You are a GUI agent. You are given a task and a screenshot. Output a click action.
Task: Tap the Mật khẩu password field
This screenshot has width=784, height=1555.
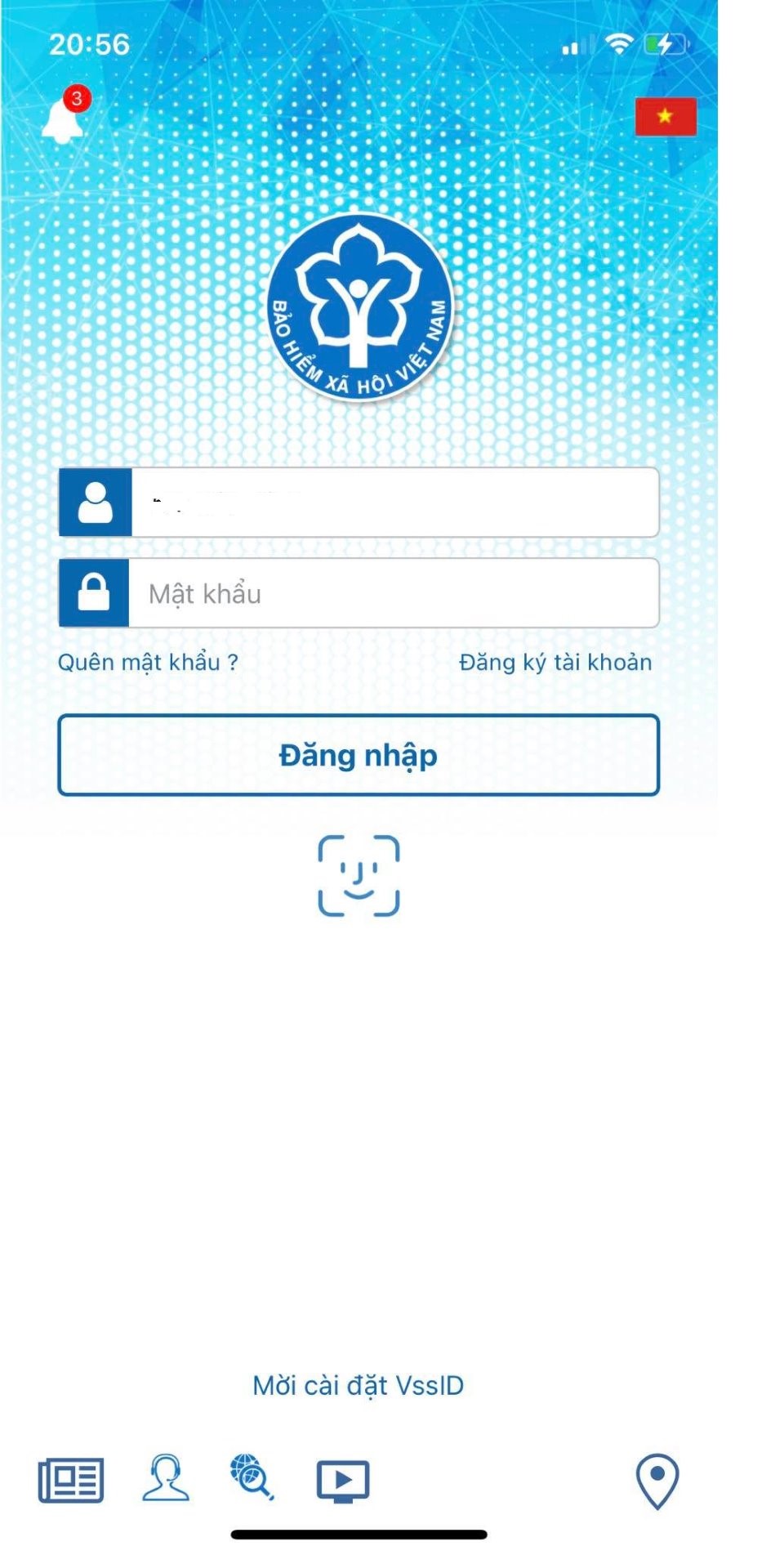[394, 593]
